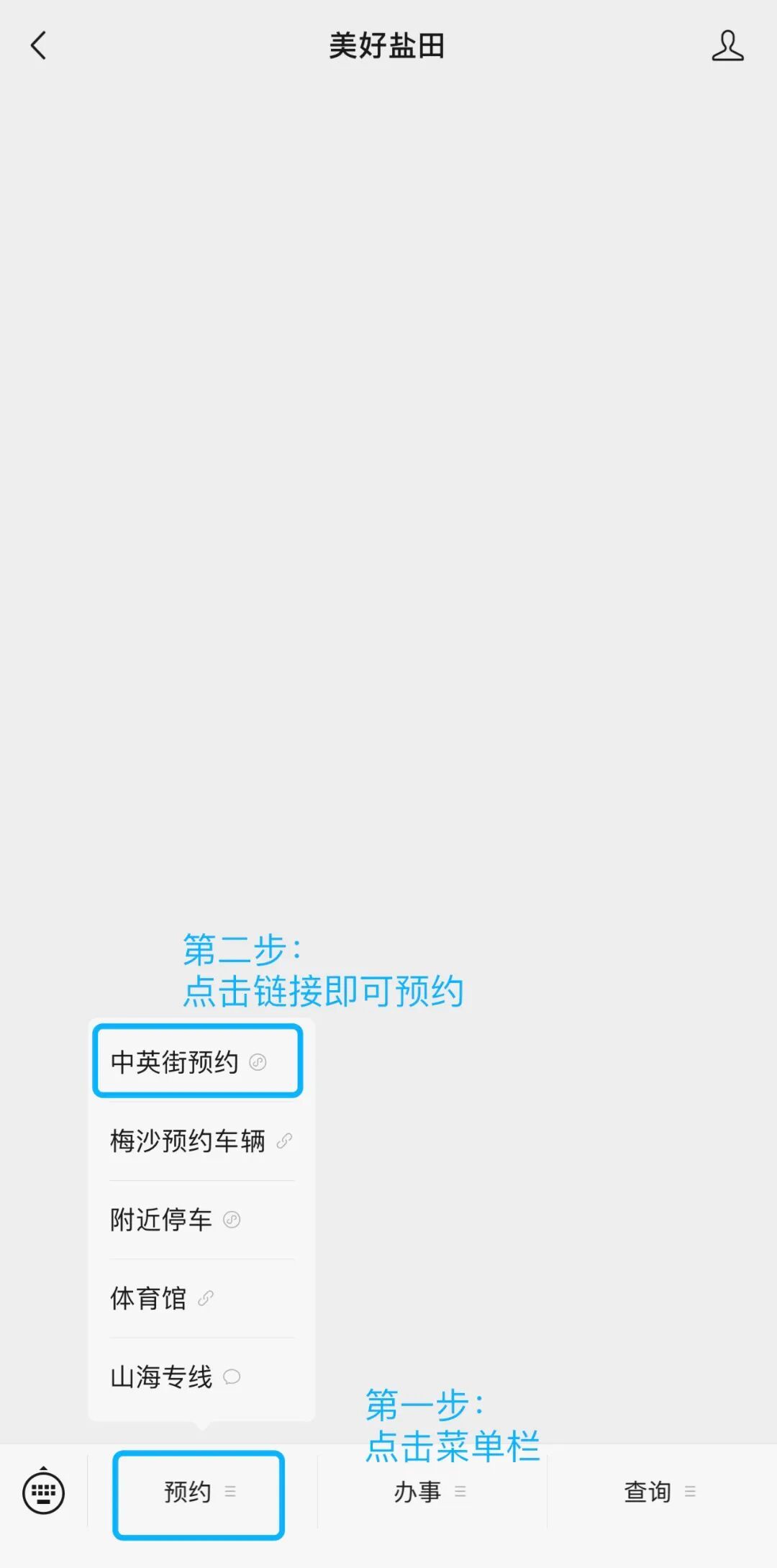Tap the 预约 menu tab
This screenshot has height=1568, width=777.
(x=199, y=1492)
